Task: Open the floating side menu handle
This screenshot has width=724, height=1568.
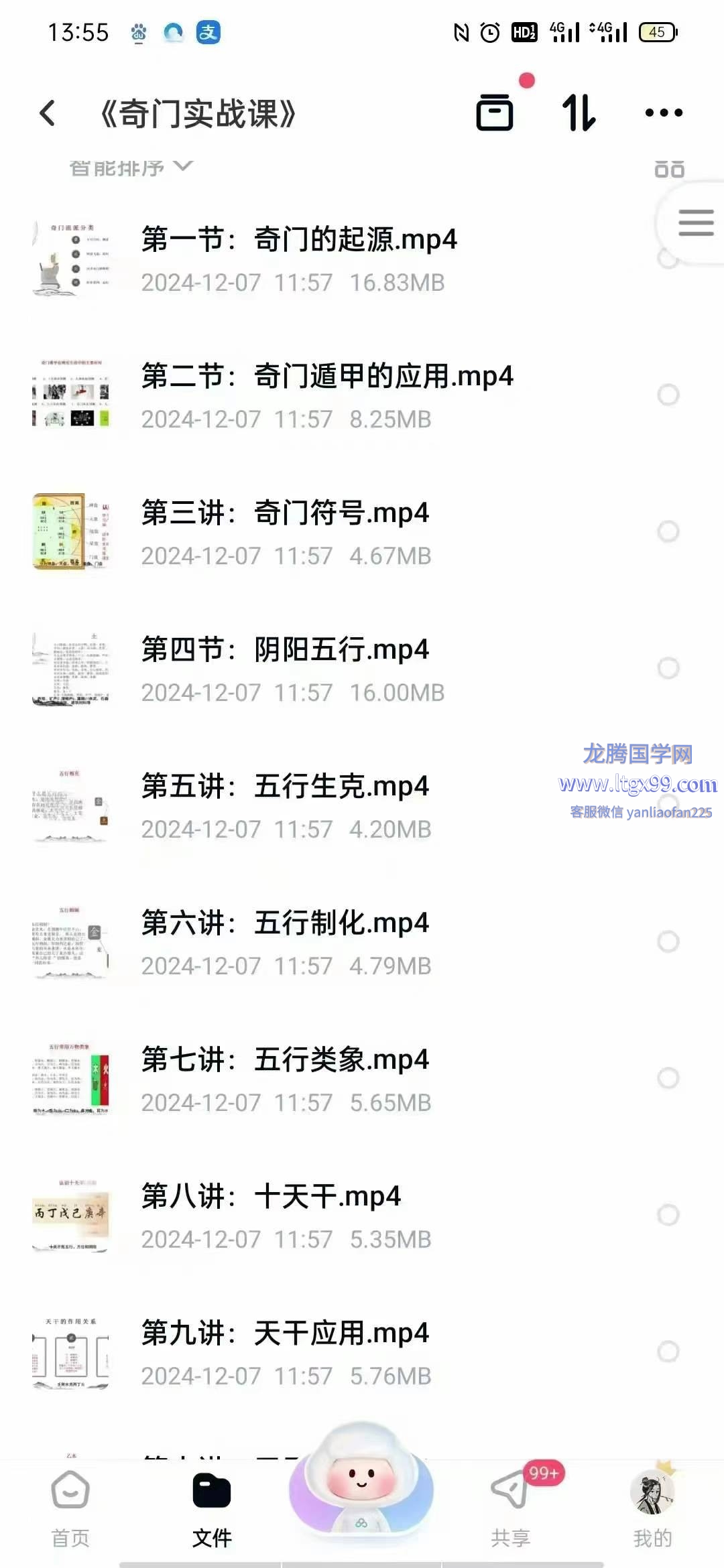Action: (x=695, y=223)
